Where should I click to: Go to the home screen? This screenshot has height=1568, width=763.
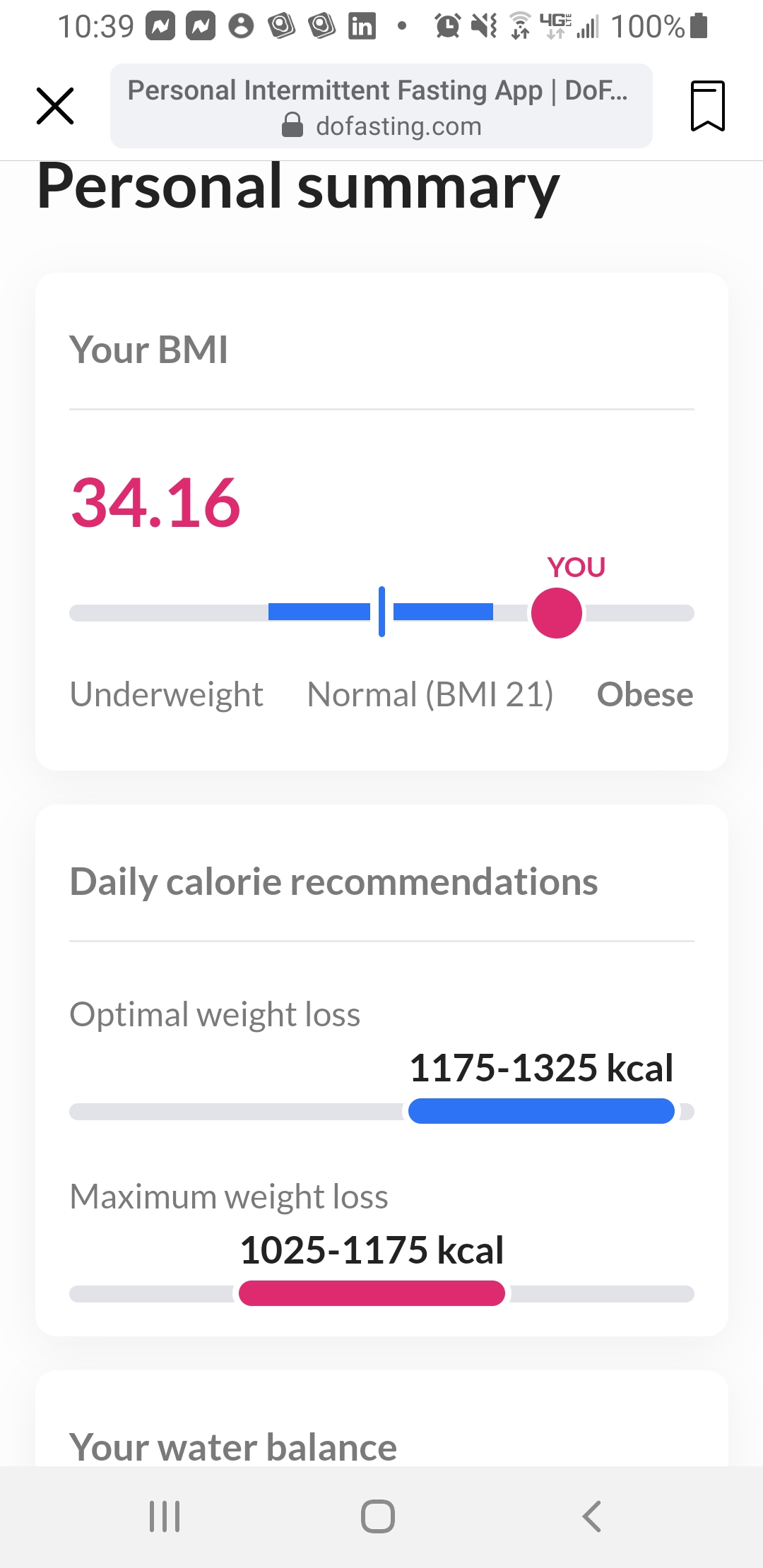378,1516
